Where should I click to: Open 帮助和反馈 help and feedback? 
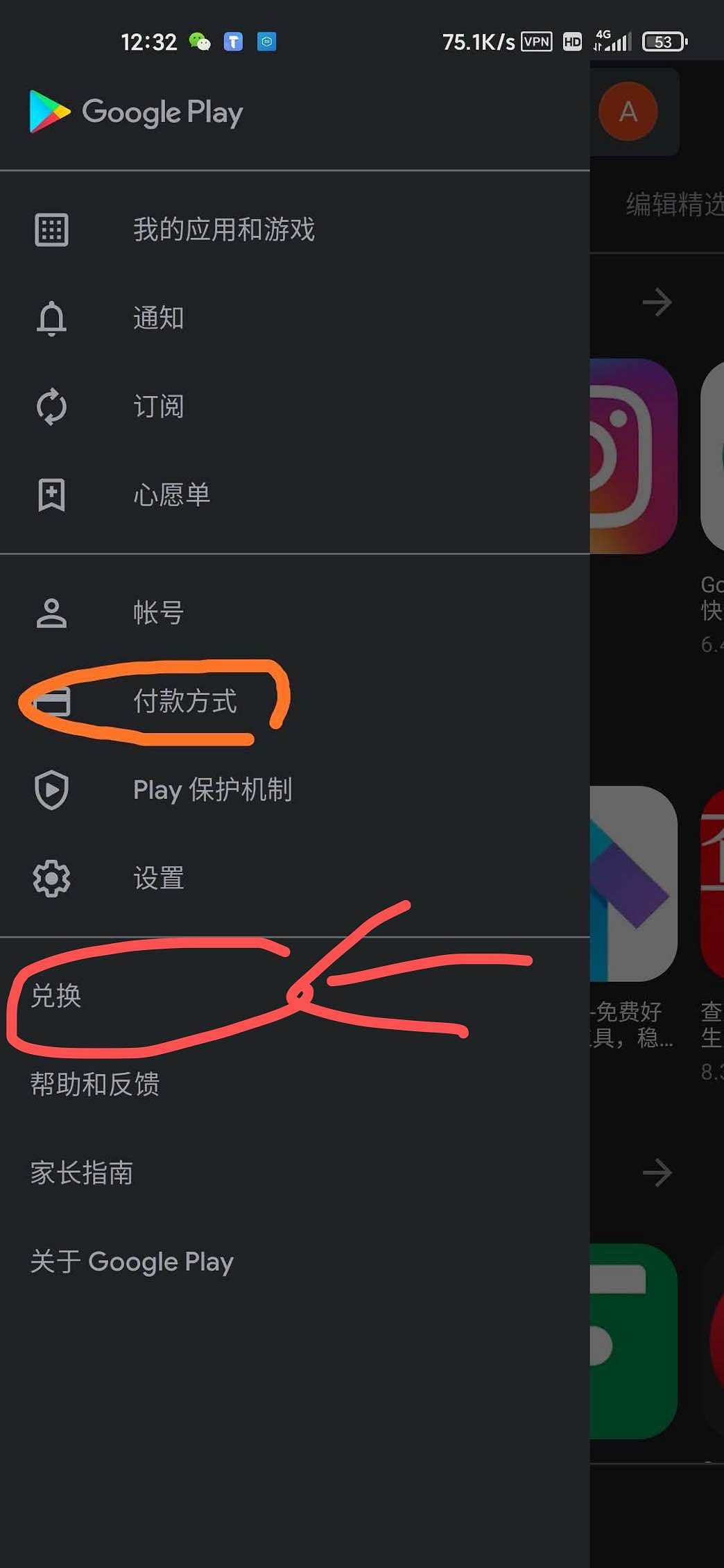point(95,1084)
